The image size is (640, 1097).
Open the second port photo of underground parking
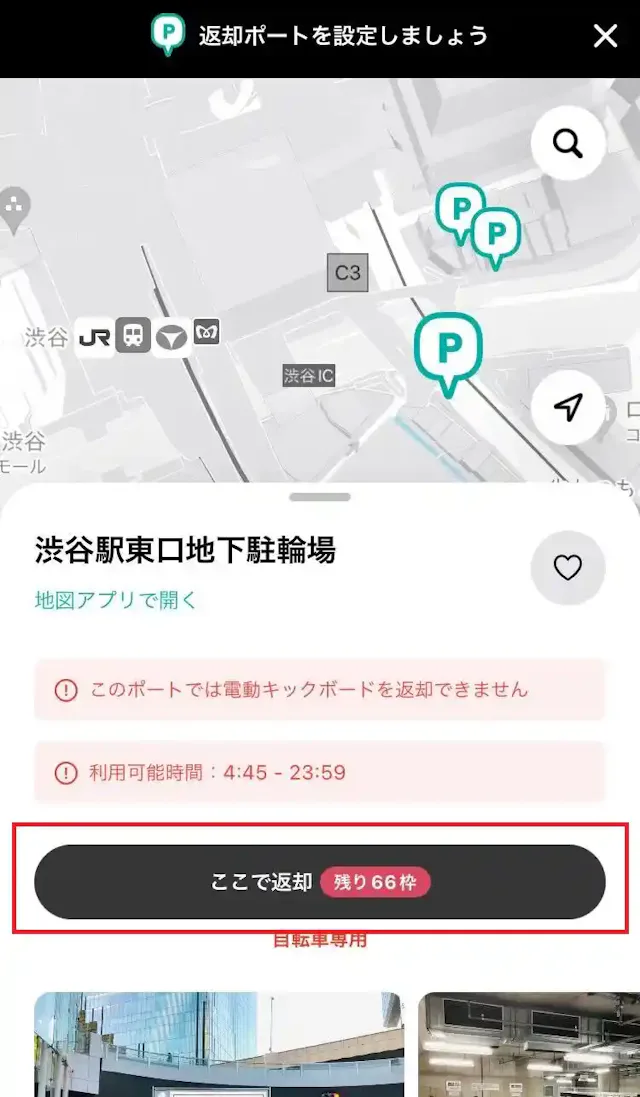[528, 1044]
